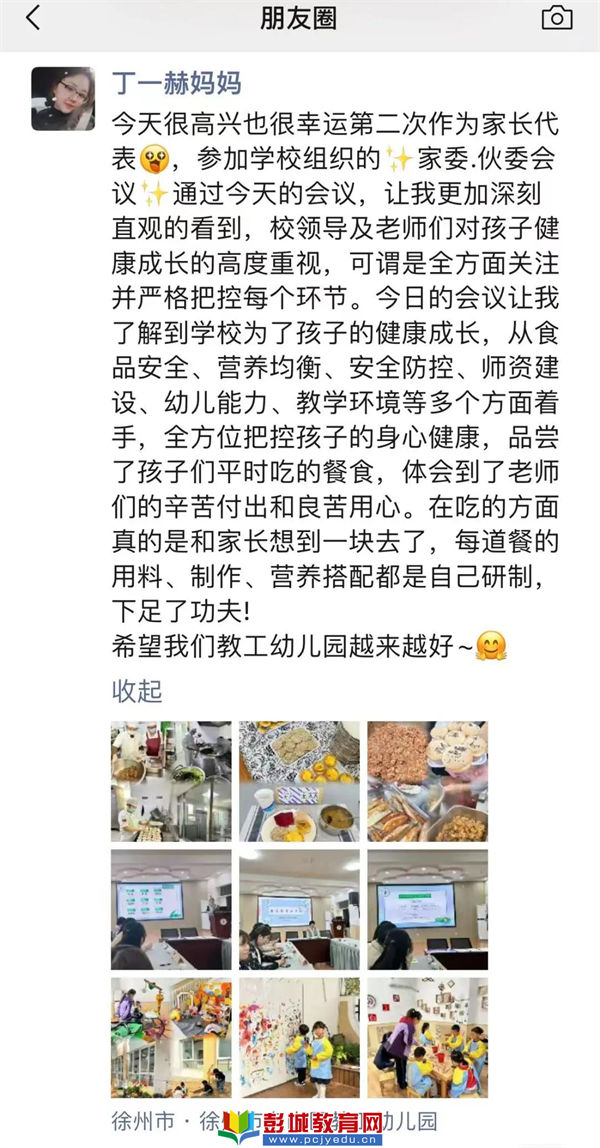This screenshot has height=1148, width=600.
Task: Open the playroom toys collage photo
Action: tap(171, 1037)
